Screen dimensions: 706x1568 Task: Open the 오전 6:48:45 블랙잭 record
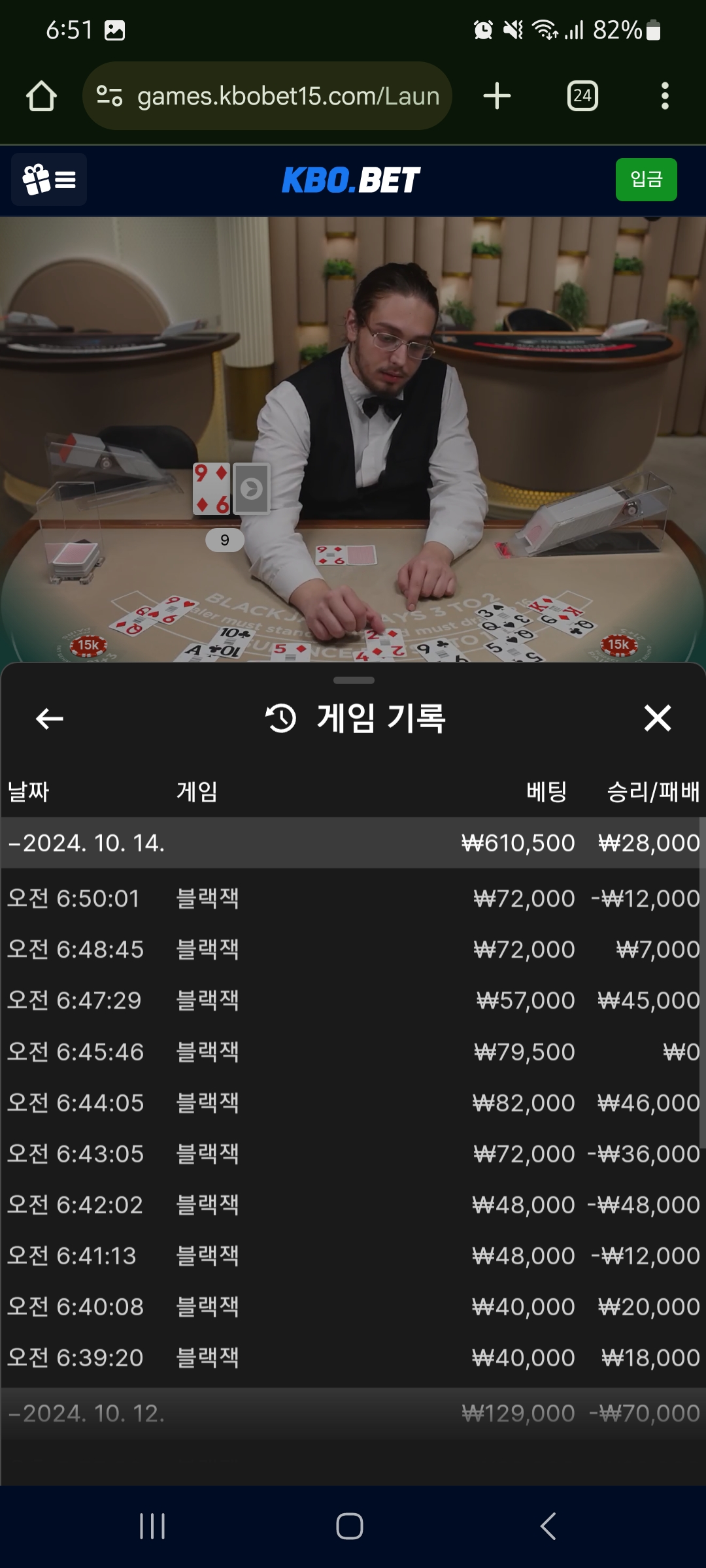[353, 949]
